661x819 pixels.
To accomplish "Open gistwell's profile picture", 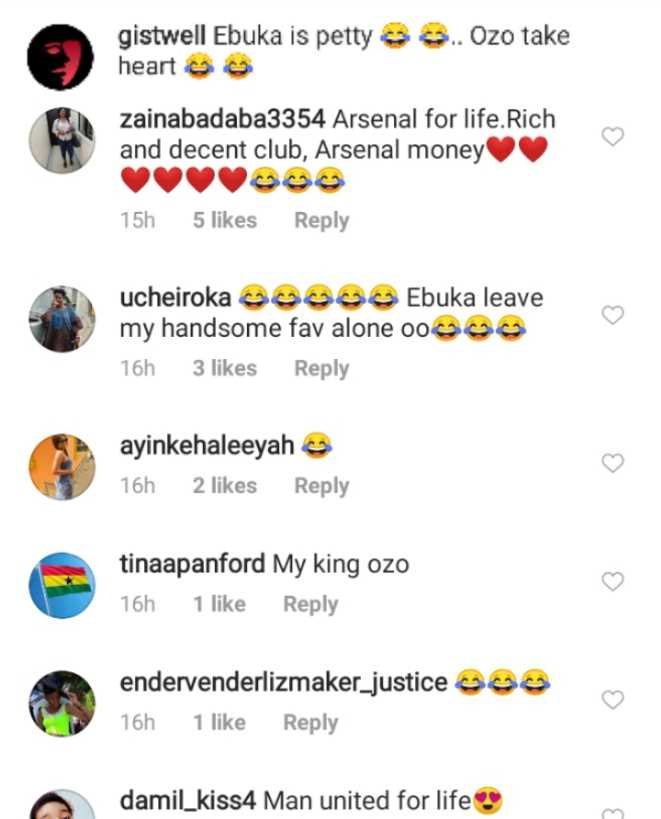I will [x=60, y=56].
